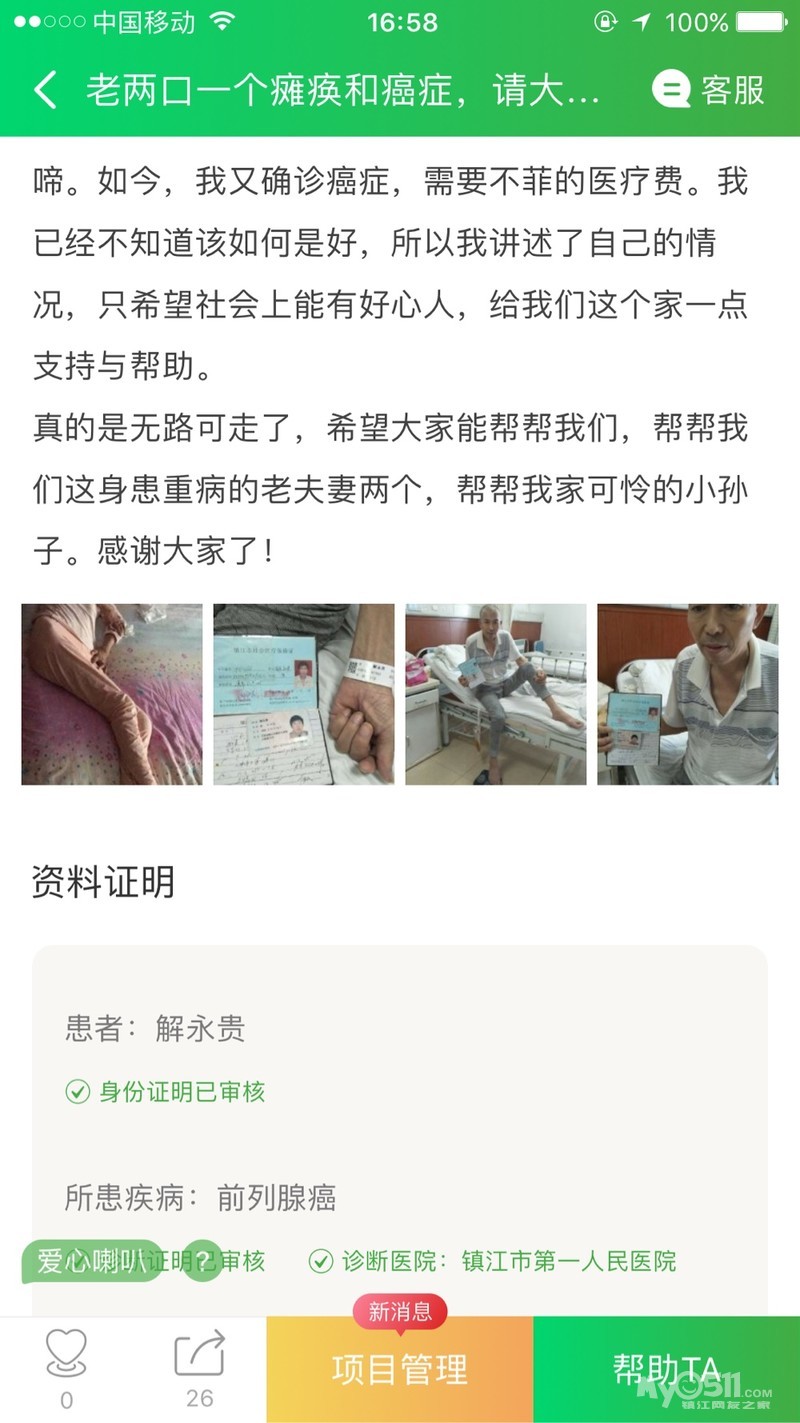Tap the heart icon in the bottom bar

pos(66,1356)
